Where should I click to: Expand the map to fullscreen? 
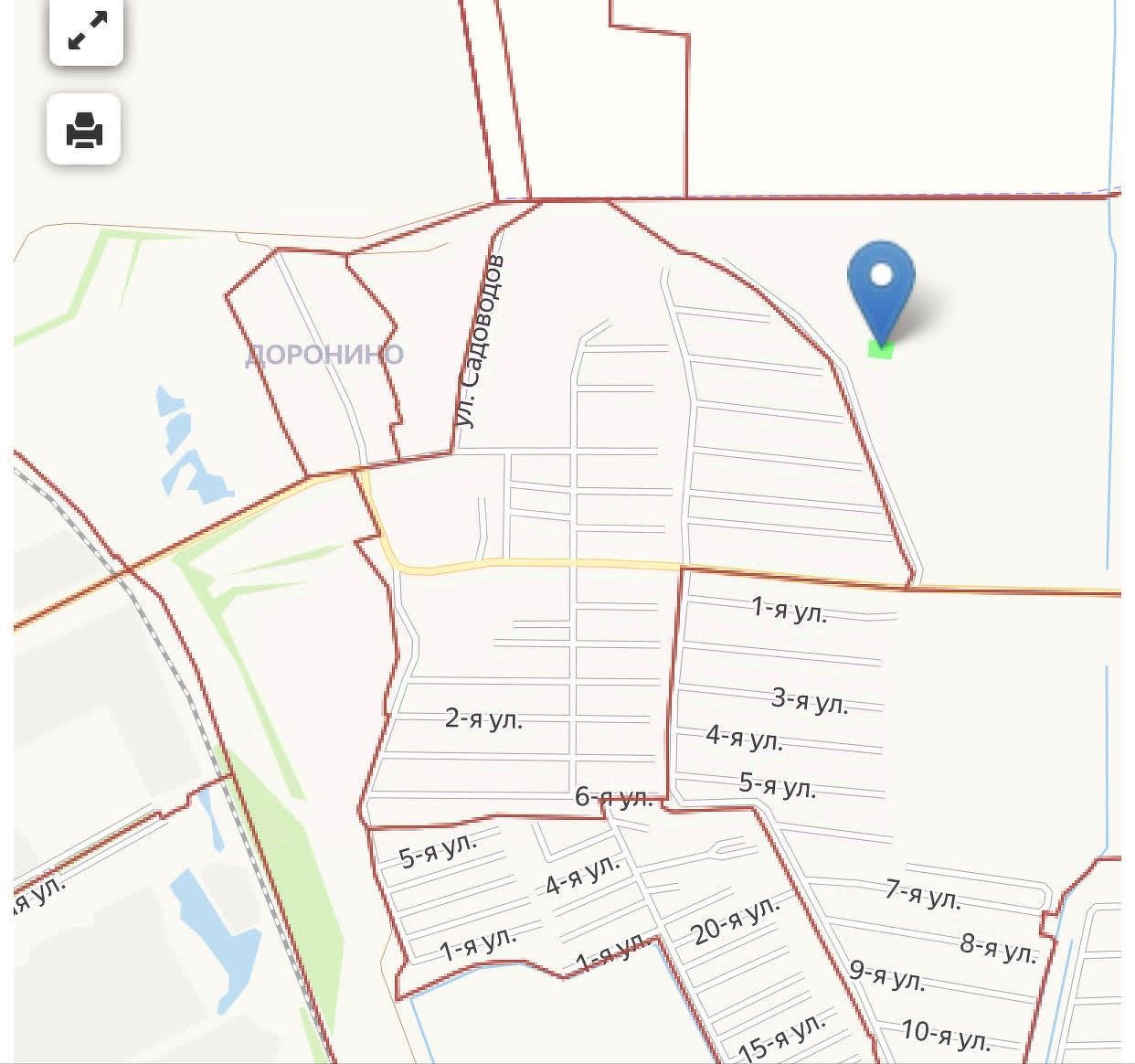86,31
